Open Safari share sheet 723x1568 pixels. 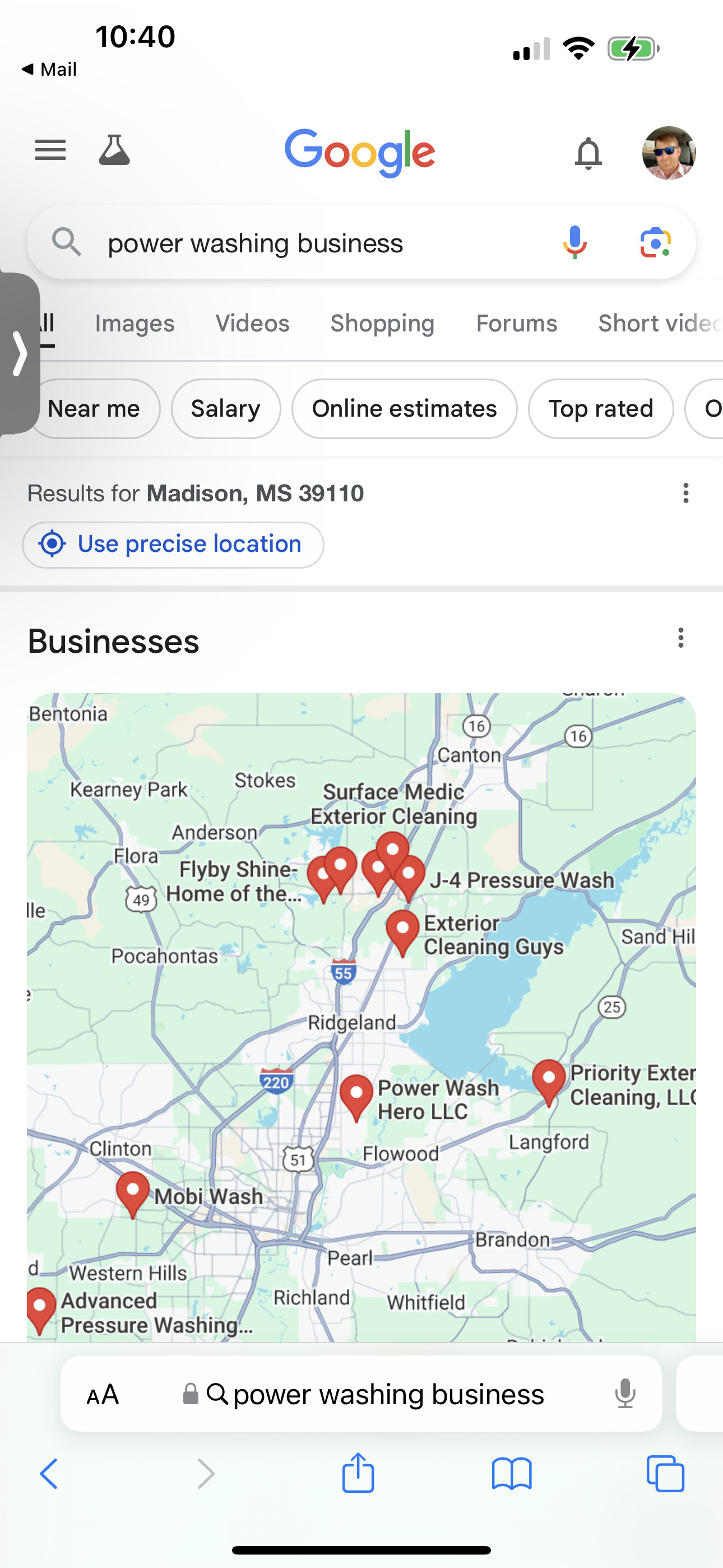click(x=358, y=1473)
